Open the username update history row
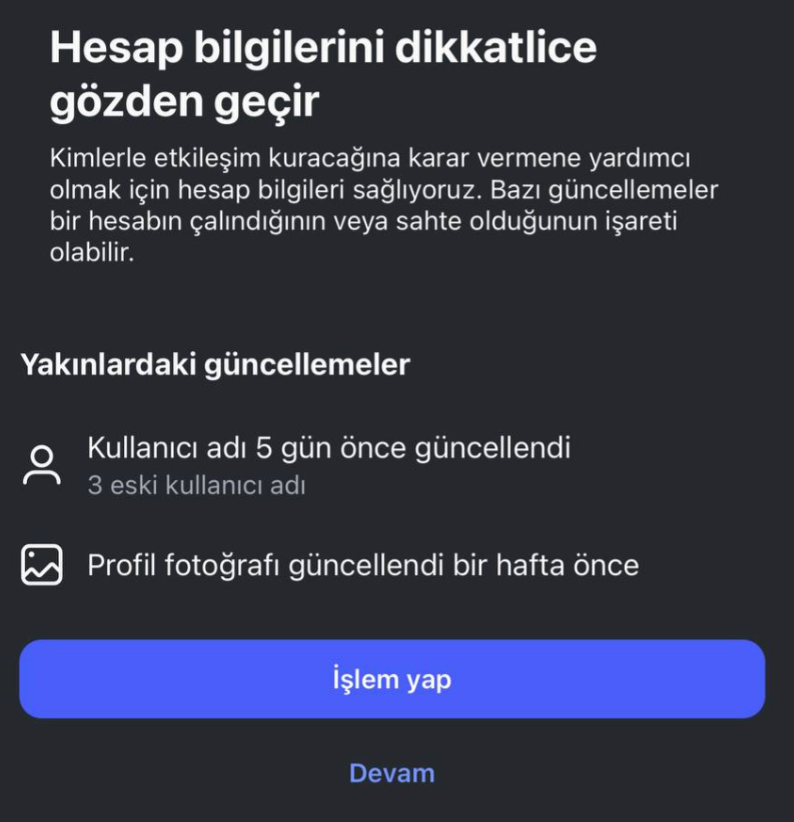The image size is (794, 822). pos(330,463)
